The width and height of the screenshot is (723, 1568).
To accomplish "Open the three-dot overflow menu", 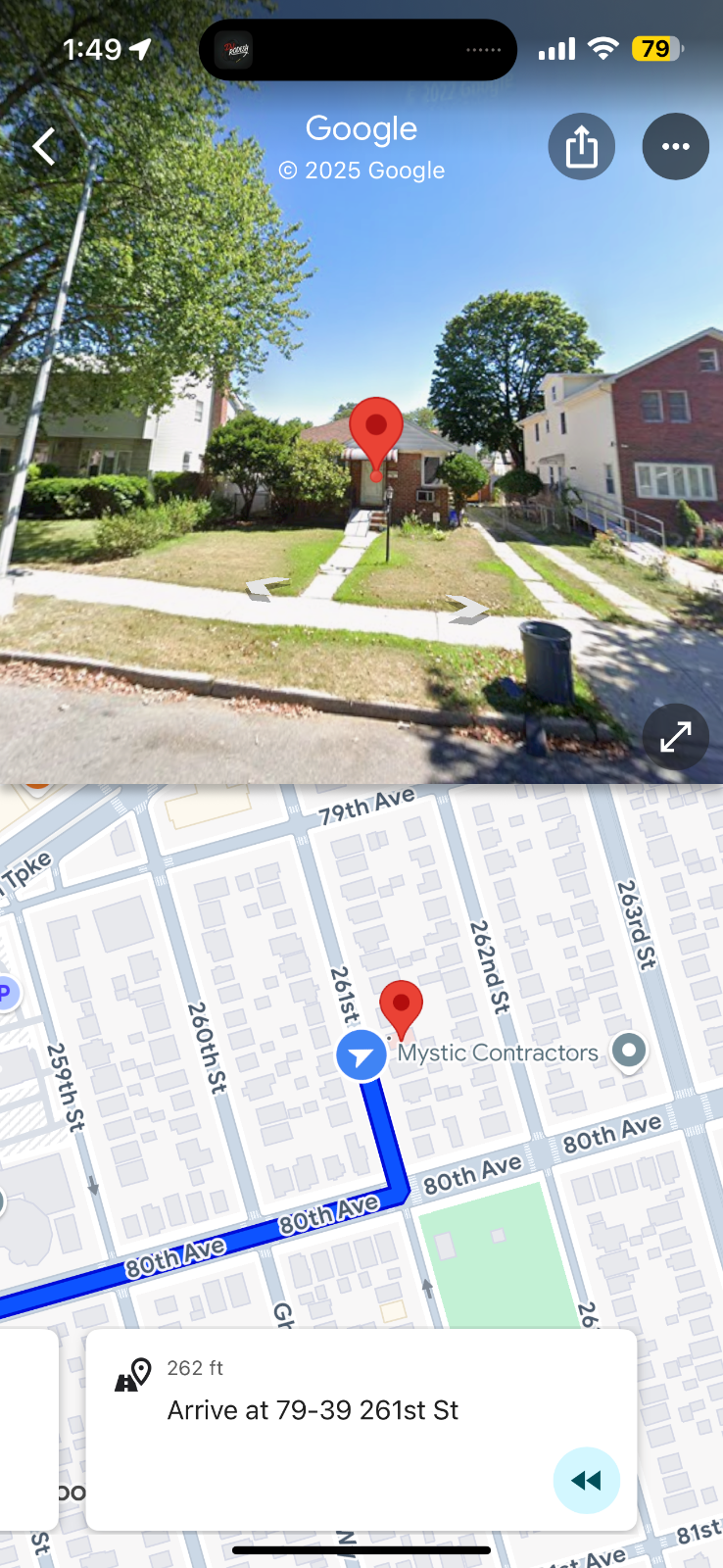I will pos(675,147).
